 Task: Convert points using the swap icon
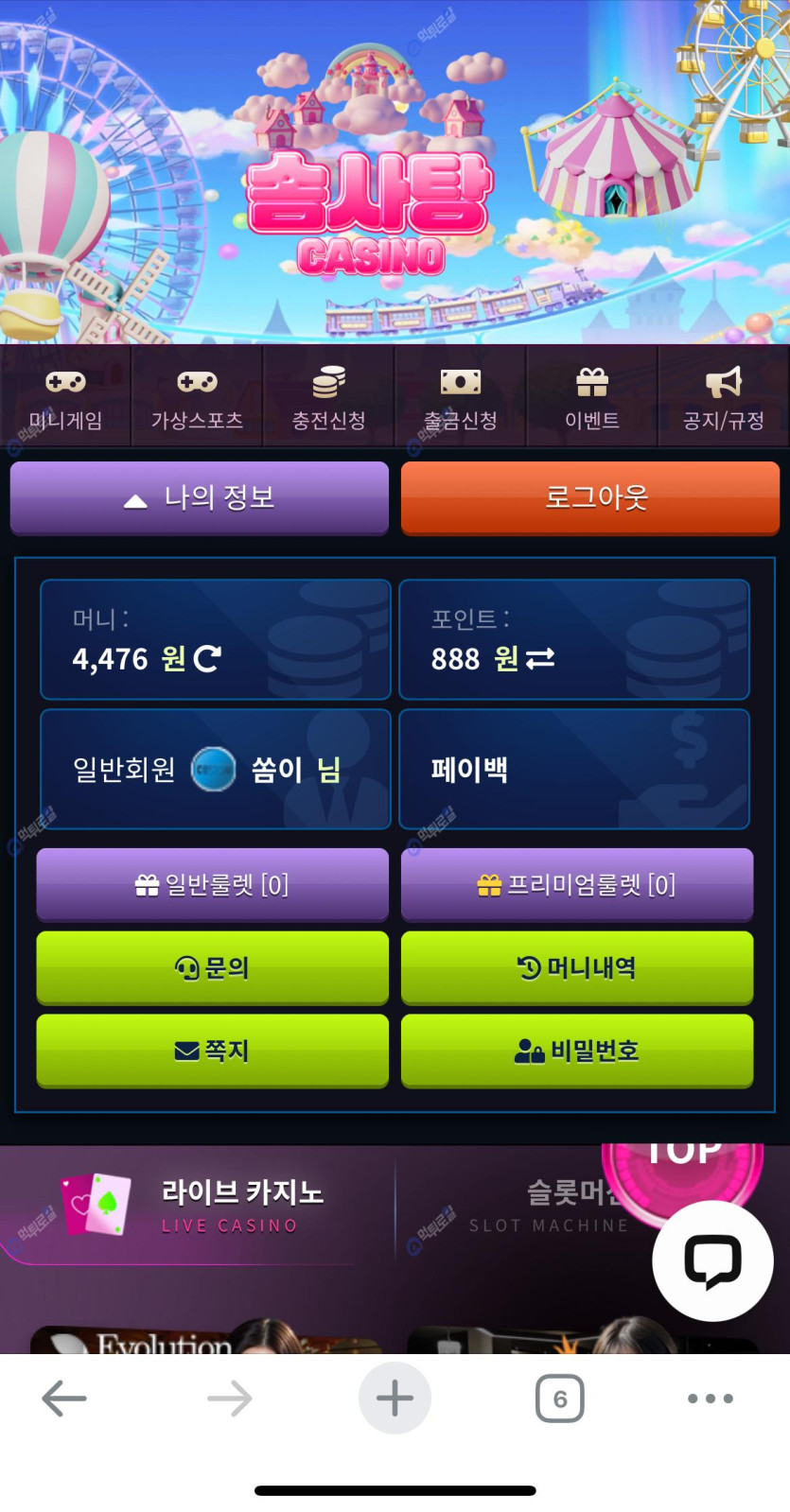(540, 658)
